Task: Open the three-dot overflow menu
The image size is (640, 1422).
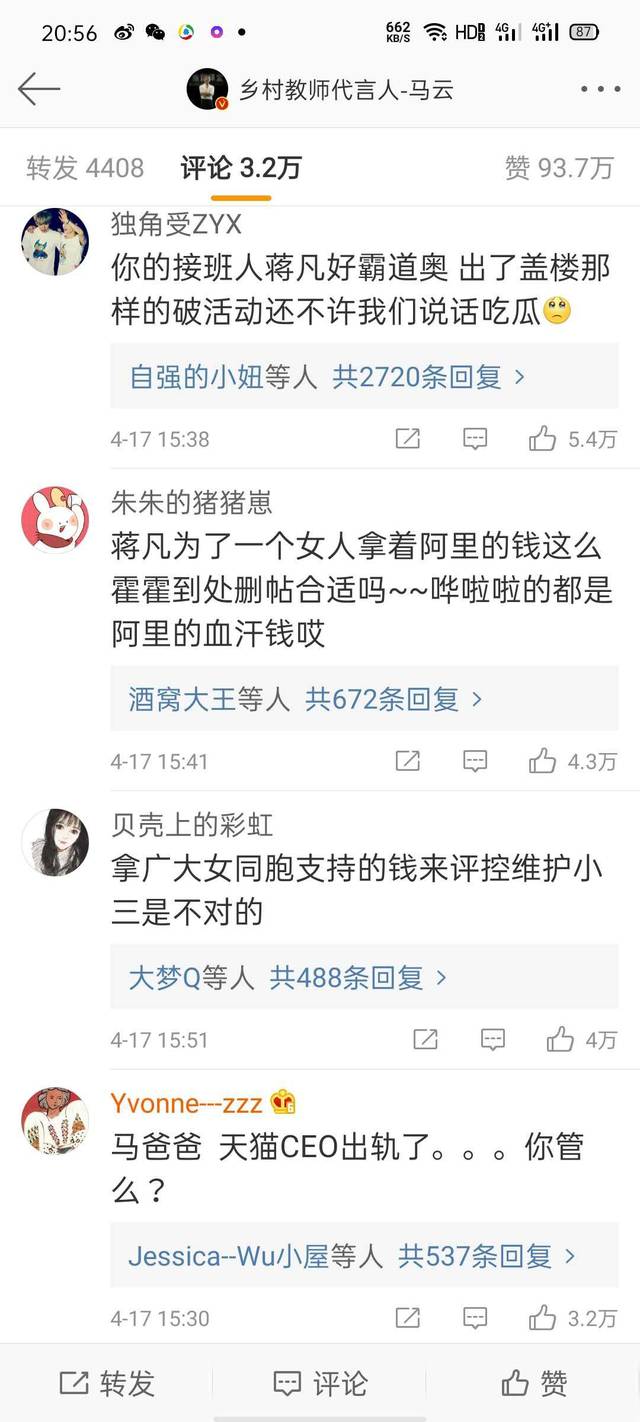Action: point(600,89)
